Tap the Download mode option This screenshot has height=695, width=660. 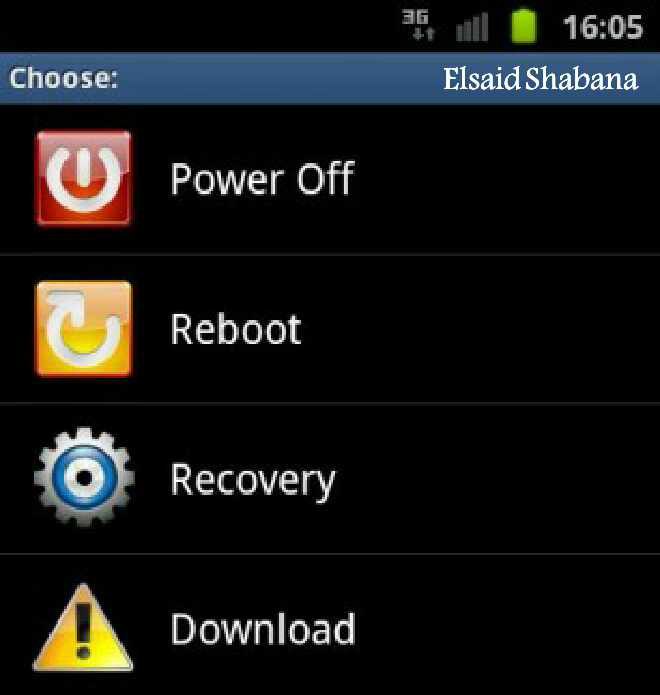tap(262, 630)
